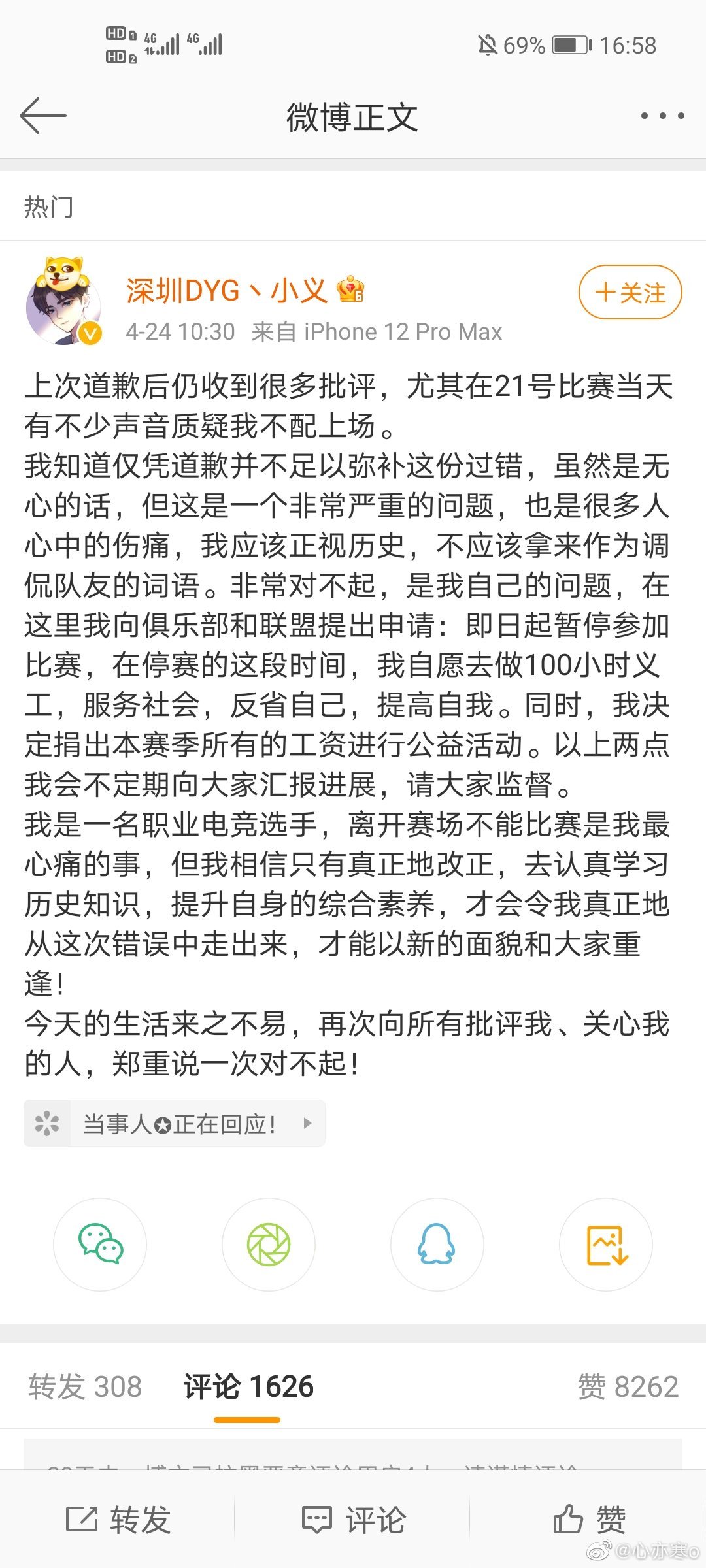This screenshot has width=706, height=1568.
Task: Repost using the bottom 转发 button
Action: [118, 1519]
